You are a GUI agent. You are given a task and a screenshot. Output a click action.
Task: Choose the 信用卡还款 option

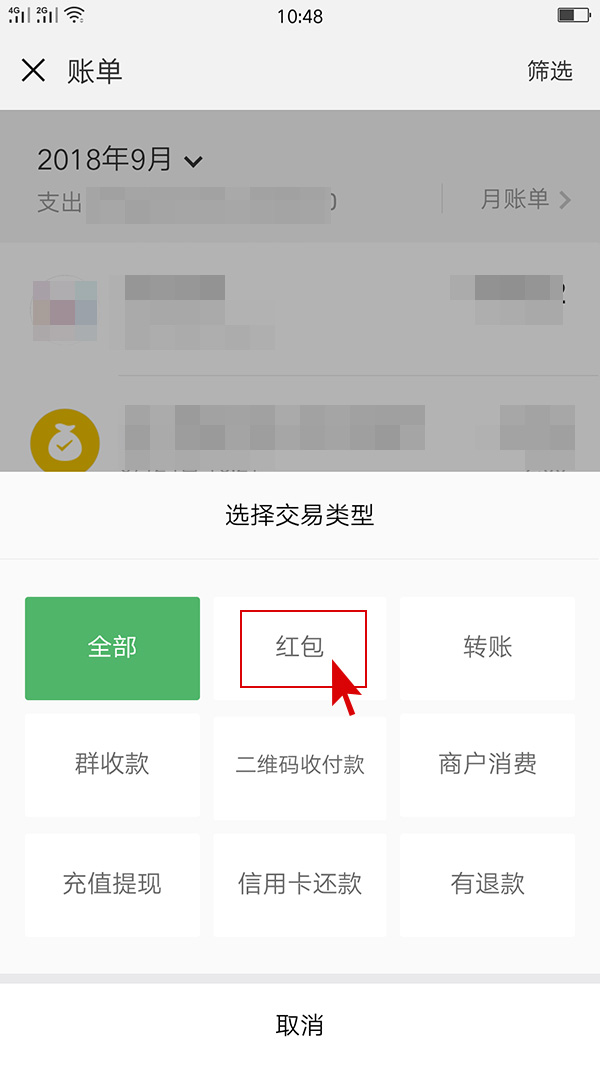click(x=300, y=884)
